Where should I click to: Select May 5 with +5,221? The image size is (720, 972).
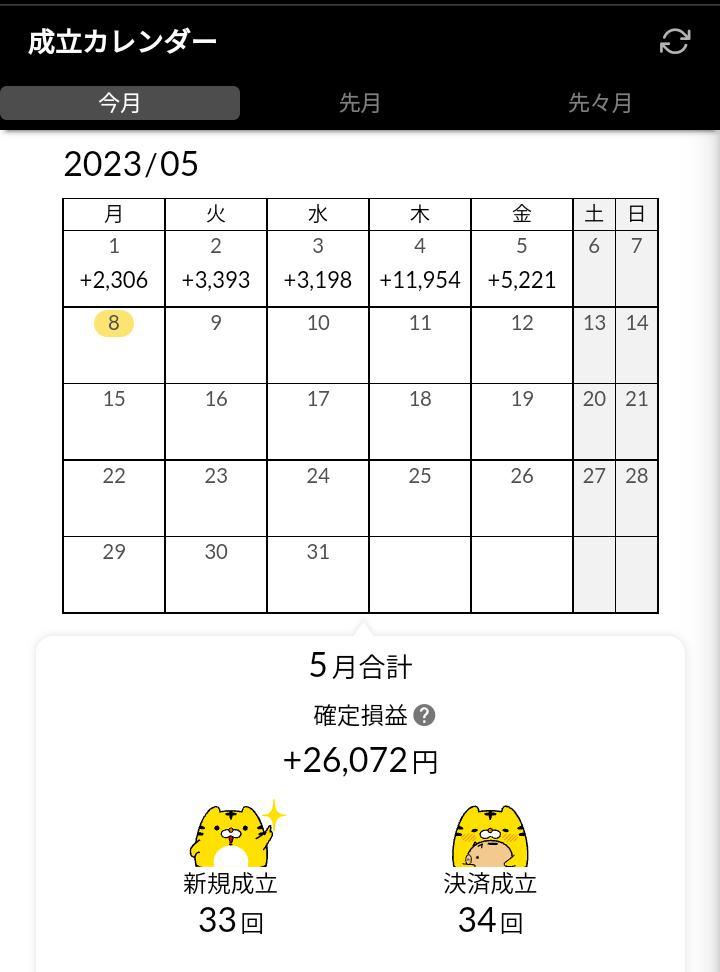[x=522, y=267]
